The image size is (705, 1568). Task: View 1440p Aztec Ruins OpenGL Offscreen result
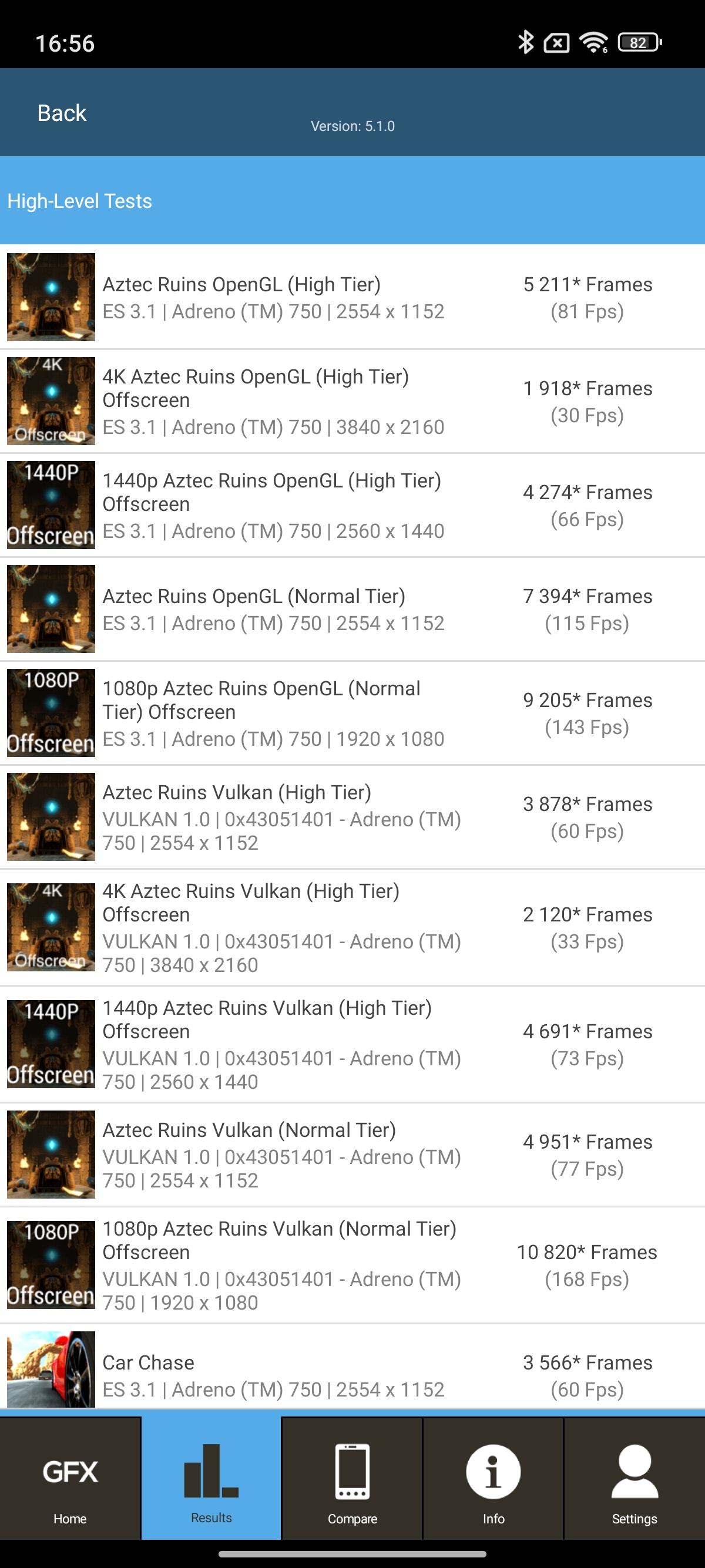352,505
